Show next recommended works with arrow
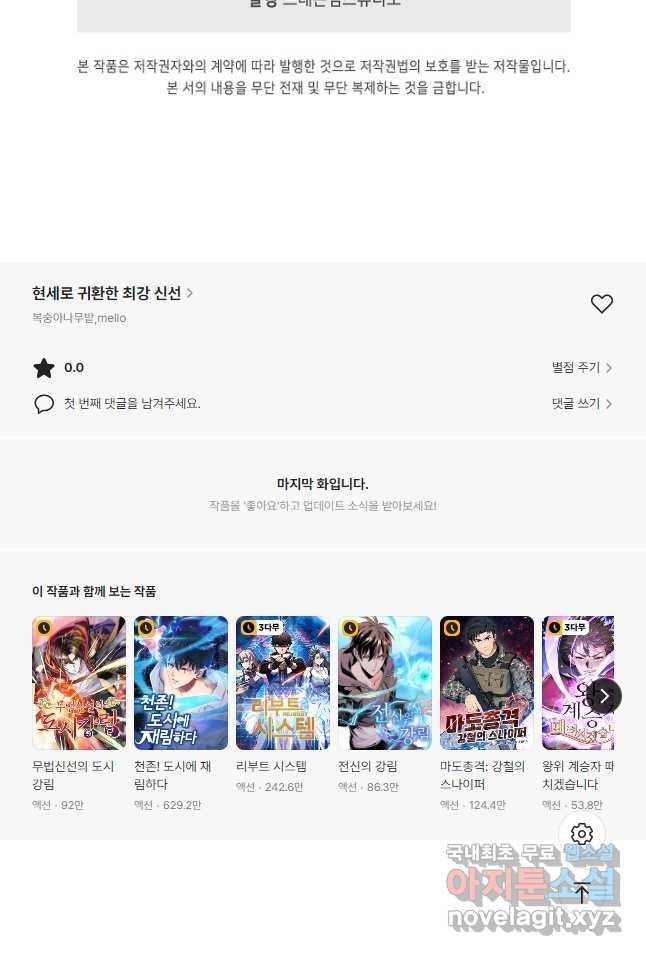This screenshot has width=646, height=956. point(604,696)
